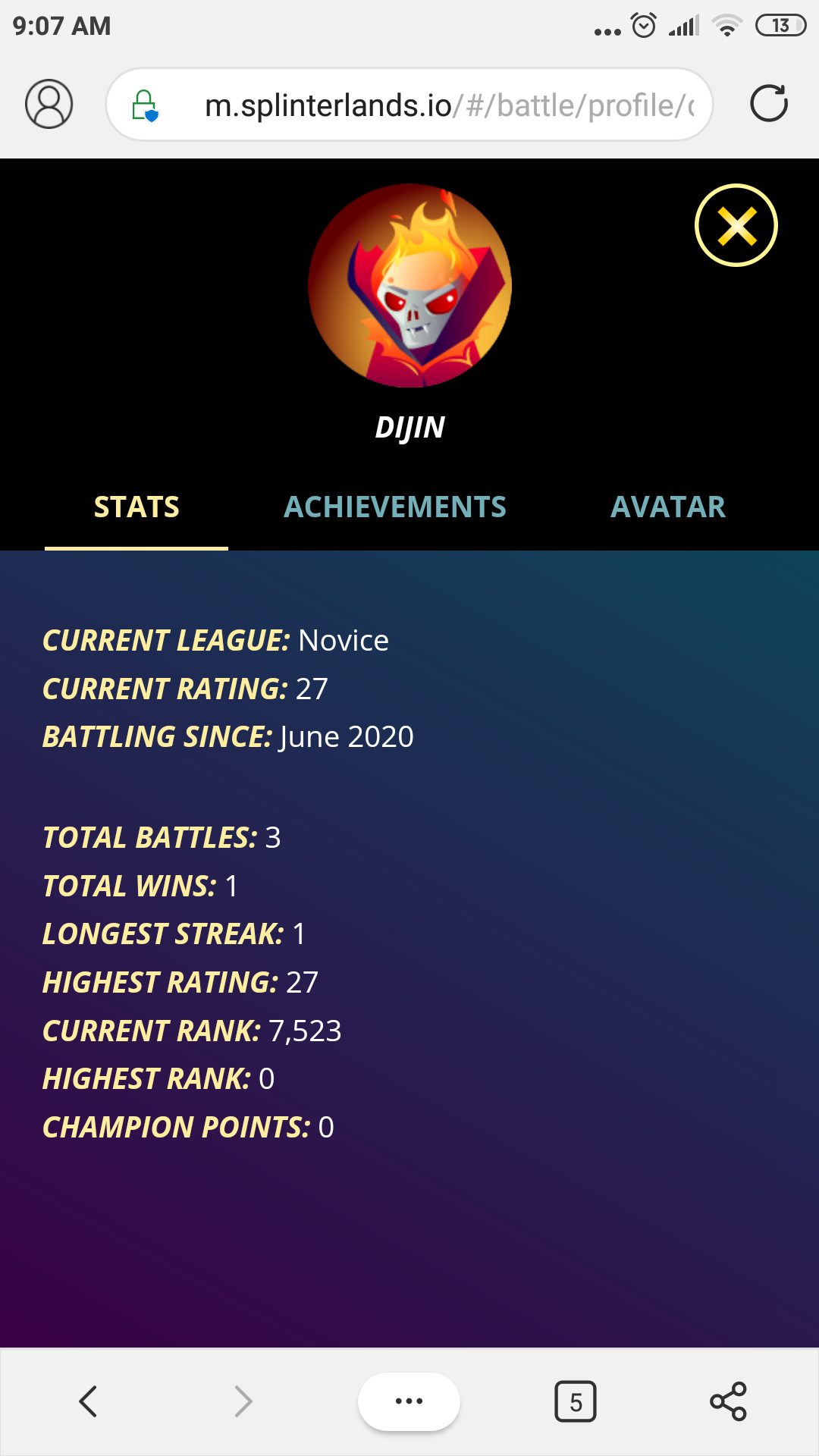Screen dimensions: 819x1456
Task: Show the 5 open browser tabs
Action: tap(576, 1401)
